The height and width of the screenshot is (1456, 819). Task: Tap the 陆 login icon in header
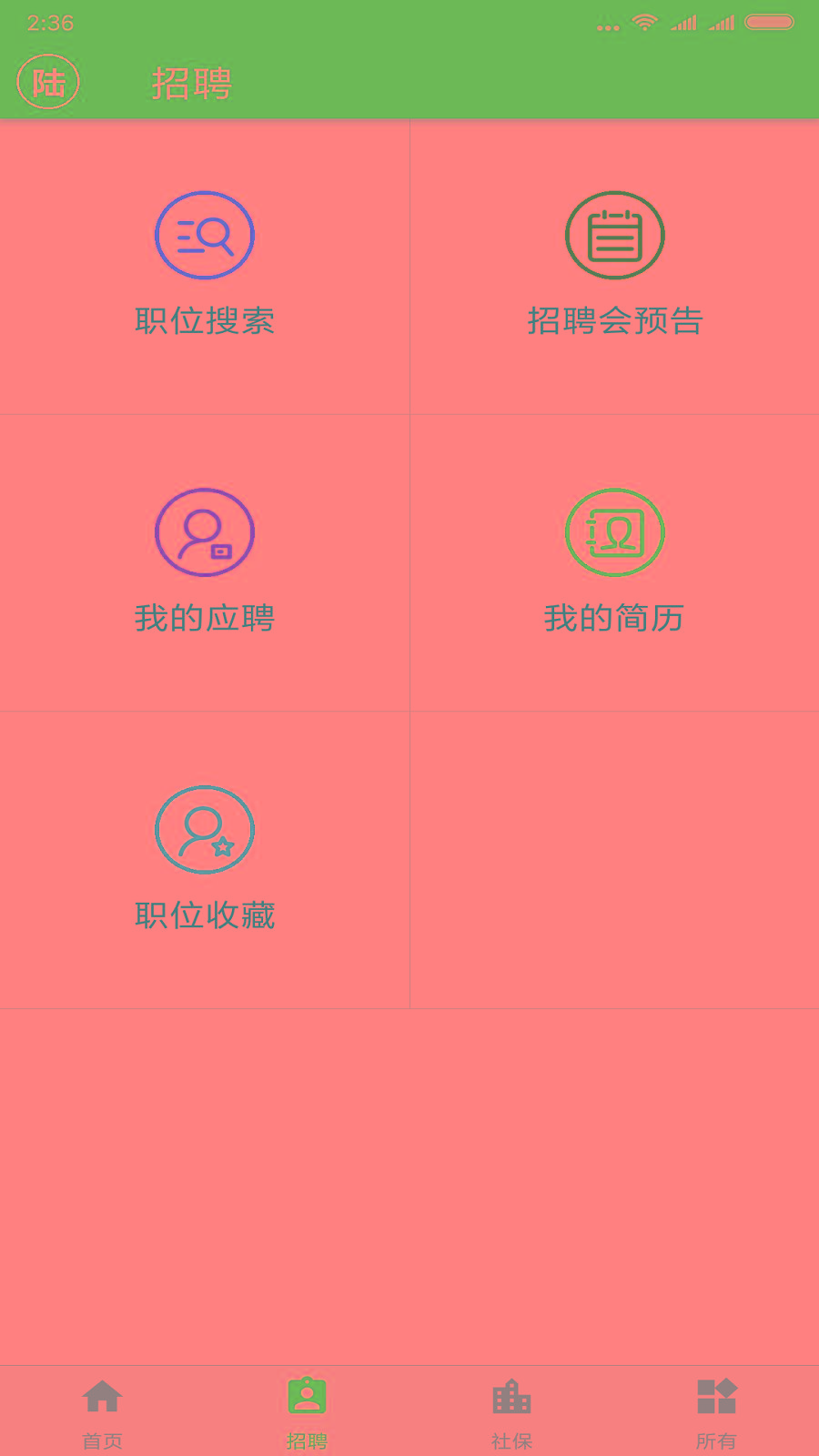pos(48,83)
